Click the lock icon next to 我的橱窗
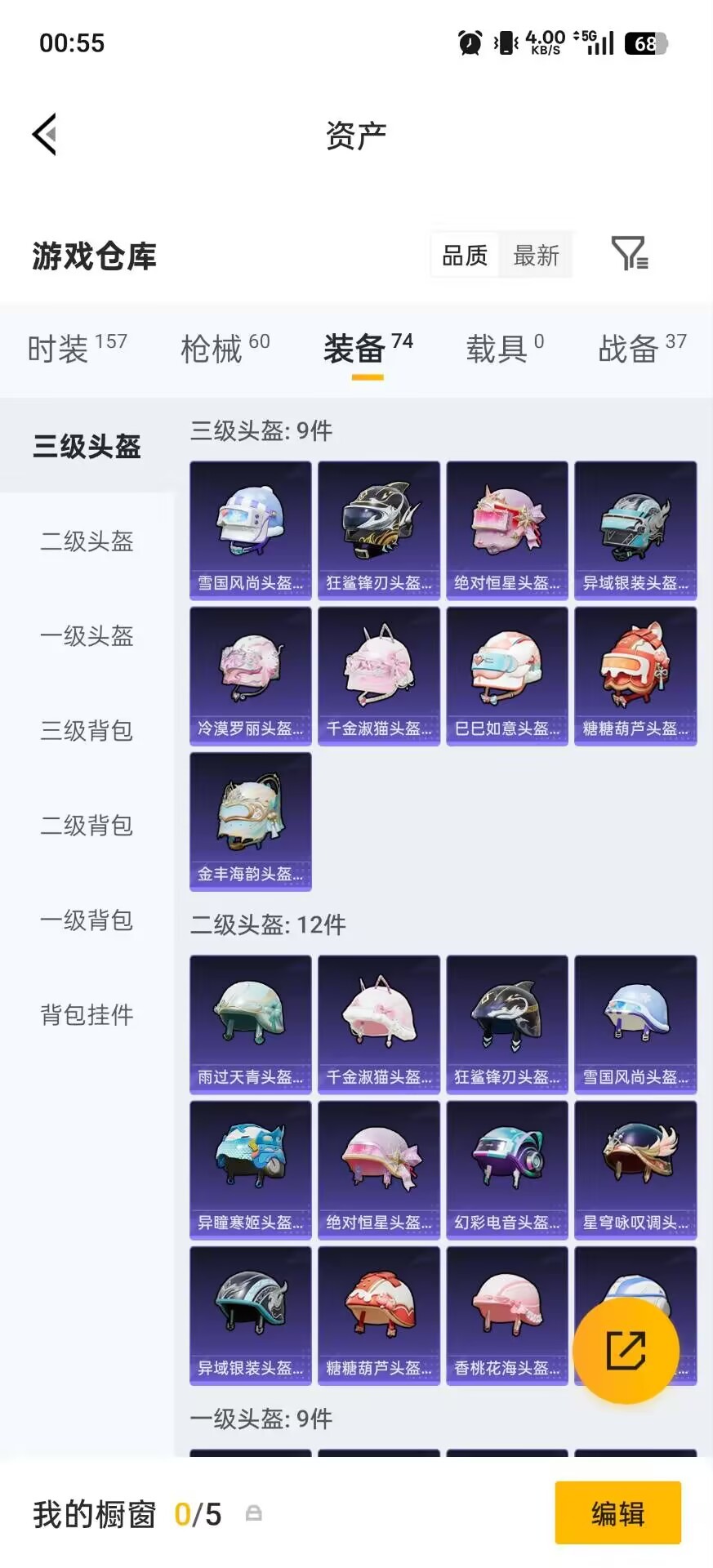This screenshot has height=1568, width=713. tap(252, 1514)
